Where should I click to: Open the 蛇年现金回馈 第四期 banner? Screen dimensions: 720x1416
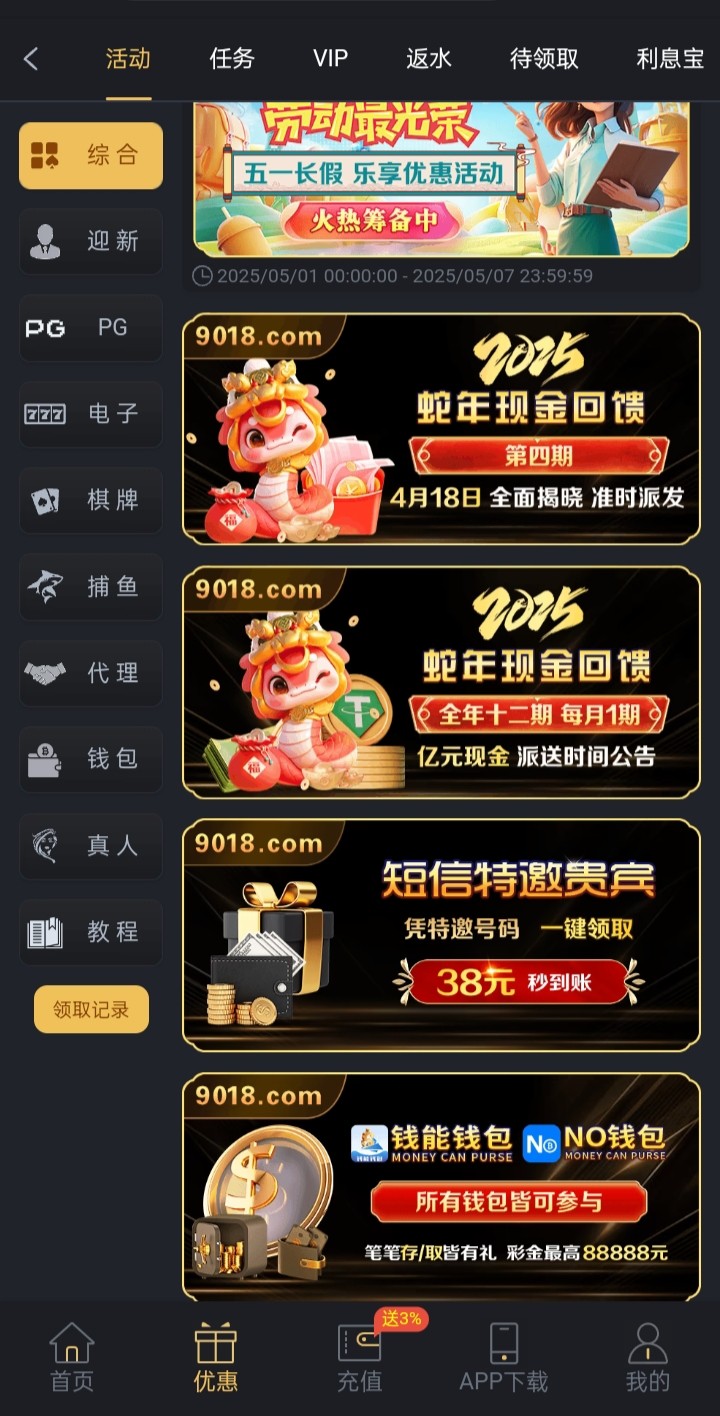[x=441, y=429]
